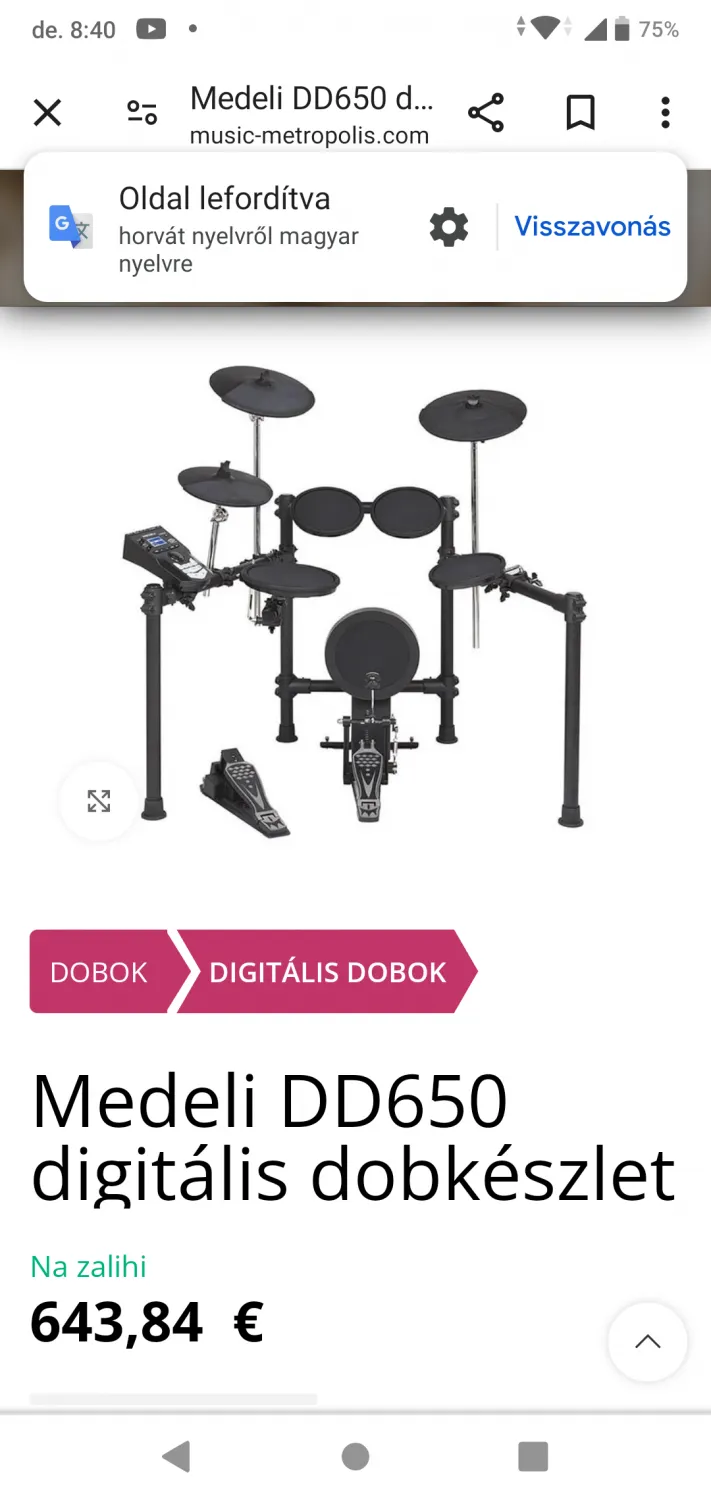Jump back to top with the arrow button

tap(647, 1342)
